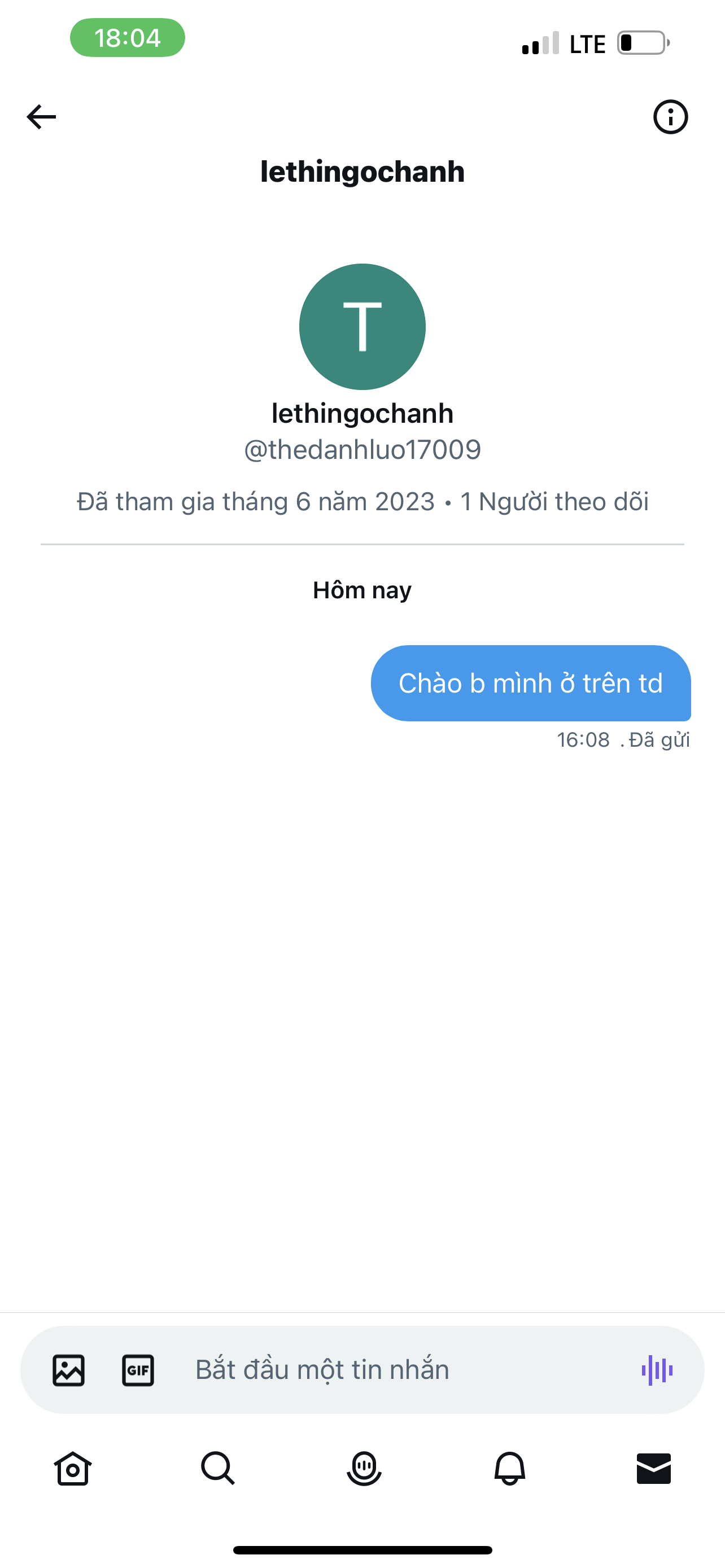Image resolution: width=725 pixels, height=1568 pixels.
Task: Switch to the Home tab
Action: 73,1469
